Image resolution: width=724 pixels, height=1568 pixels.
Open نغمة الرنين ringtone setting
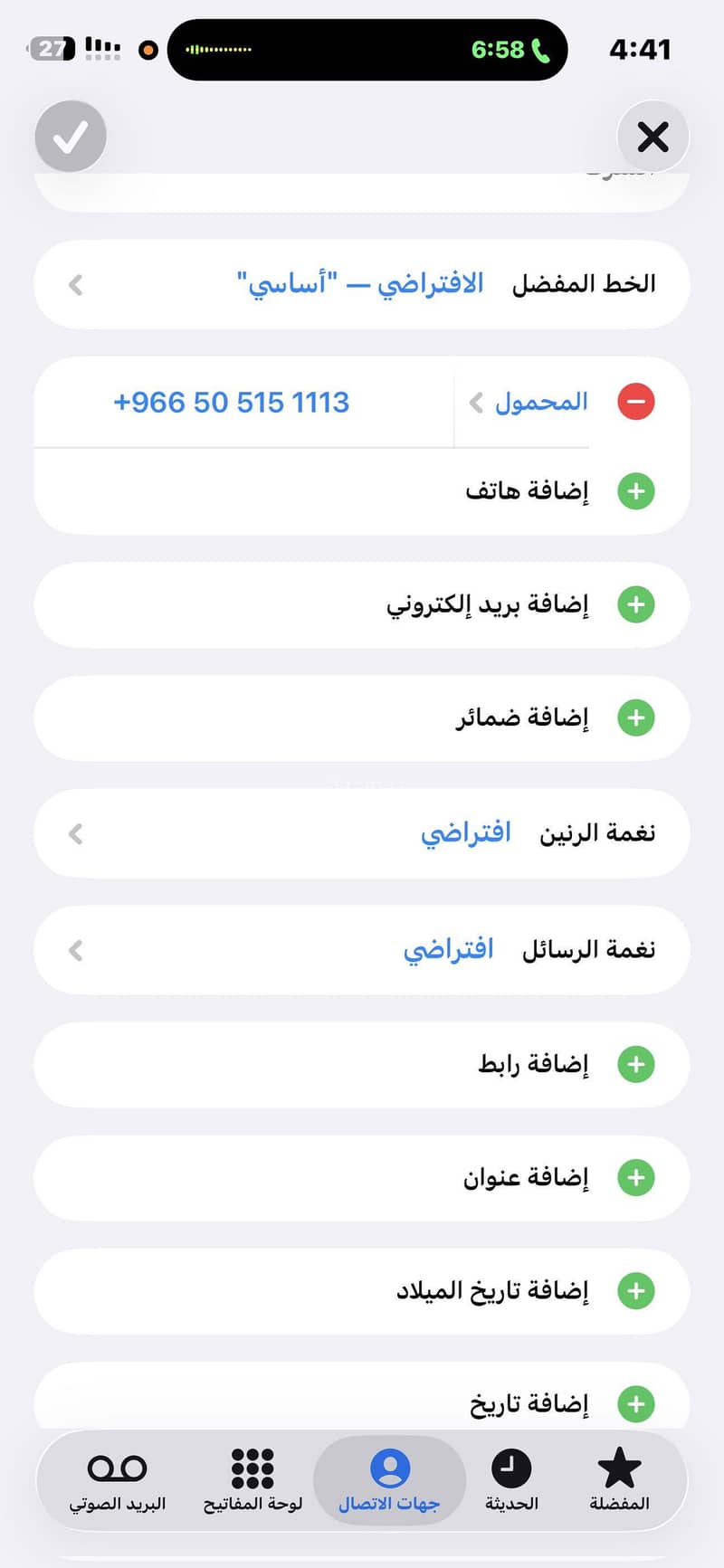[362, 832]
